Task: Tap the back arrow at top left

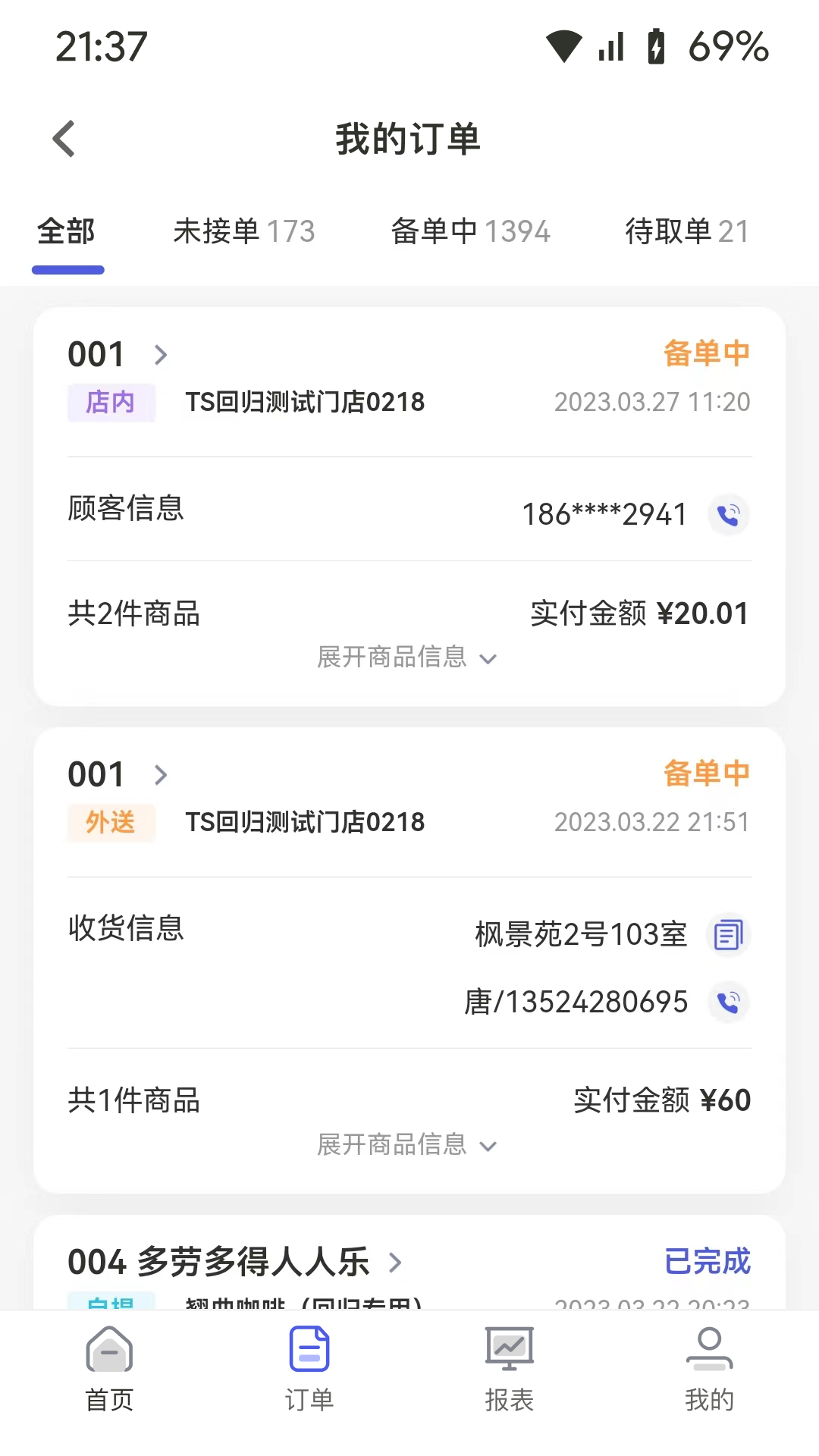Action: tap(63, 138)
